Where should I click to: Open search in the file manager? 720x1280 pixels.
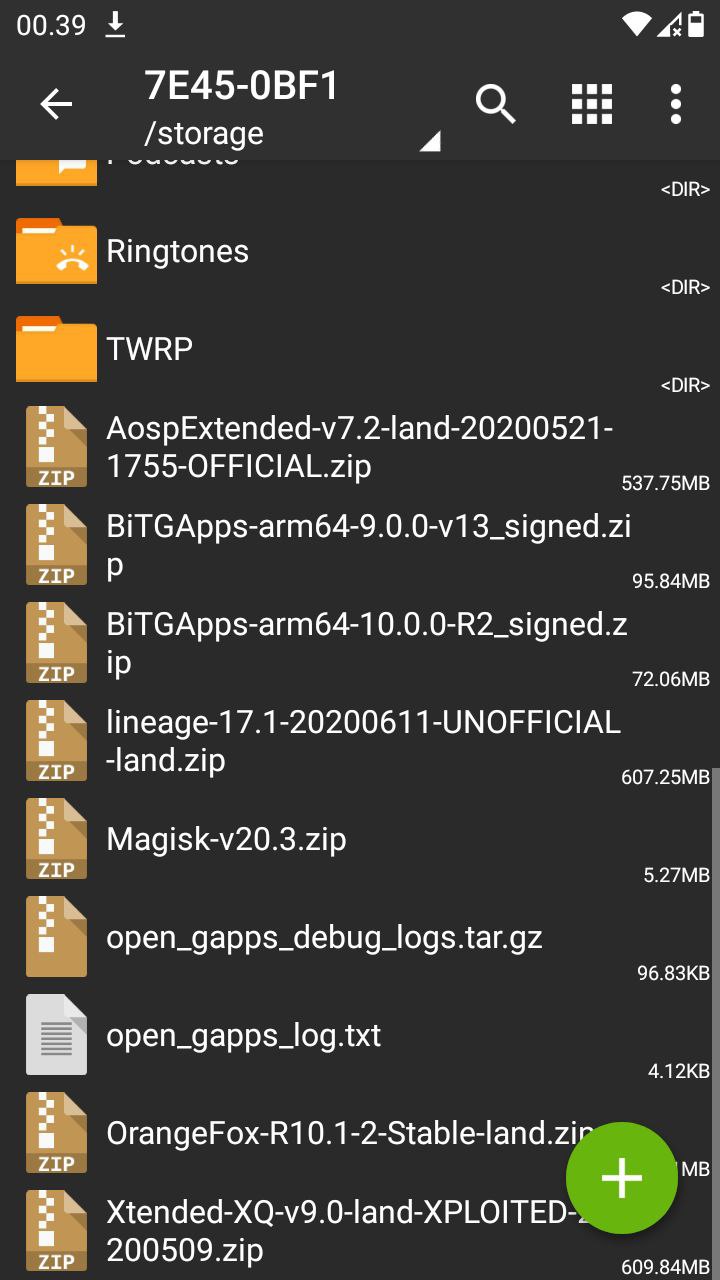click(495, 104)
